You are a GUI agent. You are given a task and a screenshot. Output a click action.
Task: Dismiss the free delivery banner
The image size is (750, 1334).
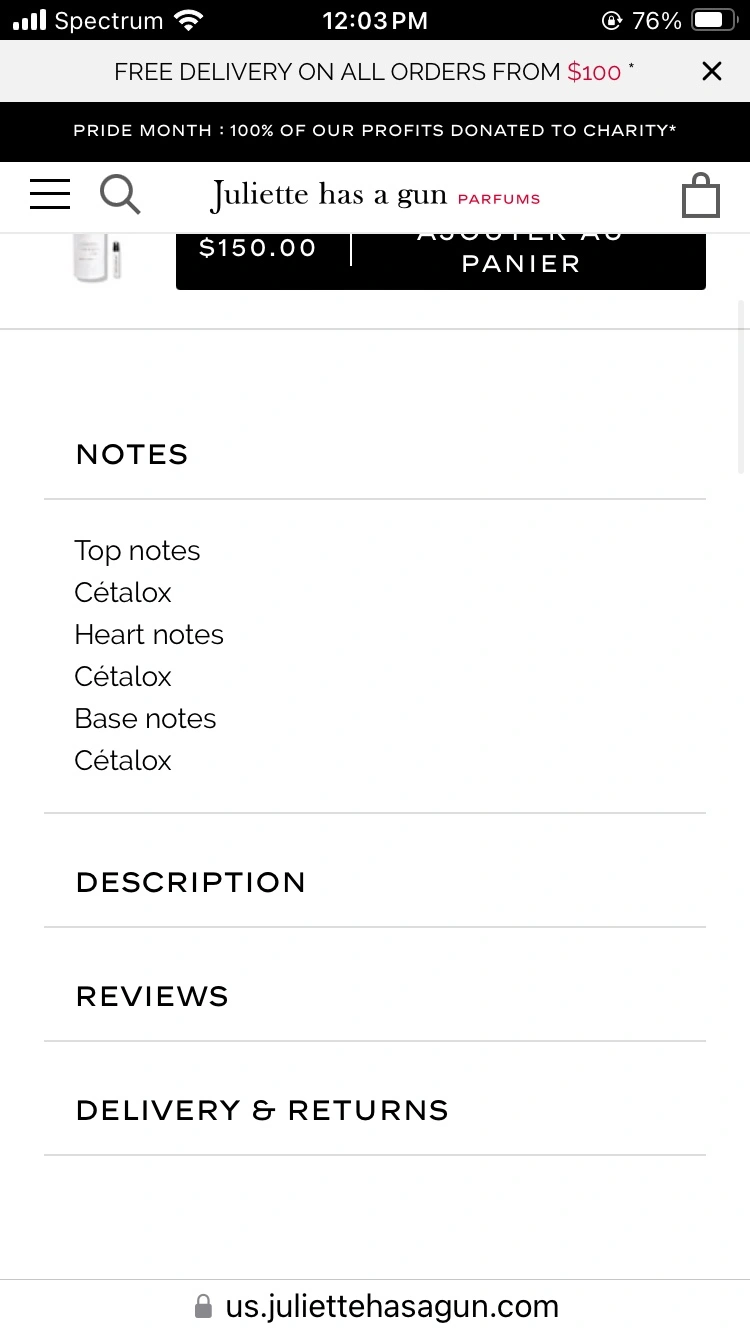(x=711, y=71)
